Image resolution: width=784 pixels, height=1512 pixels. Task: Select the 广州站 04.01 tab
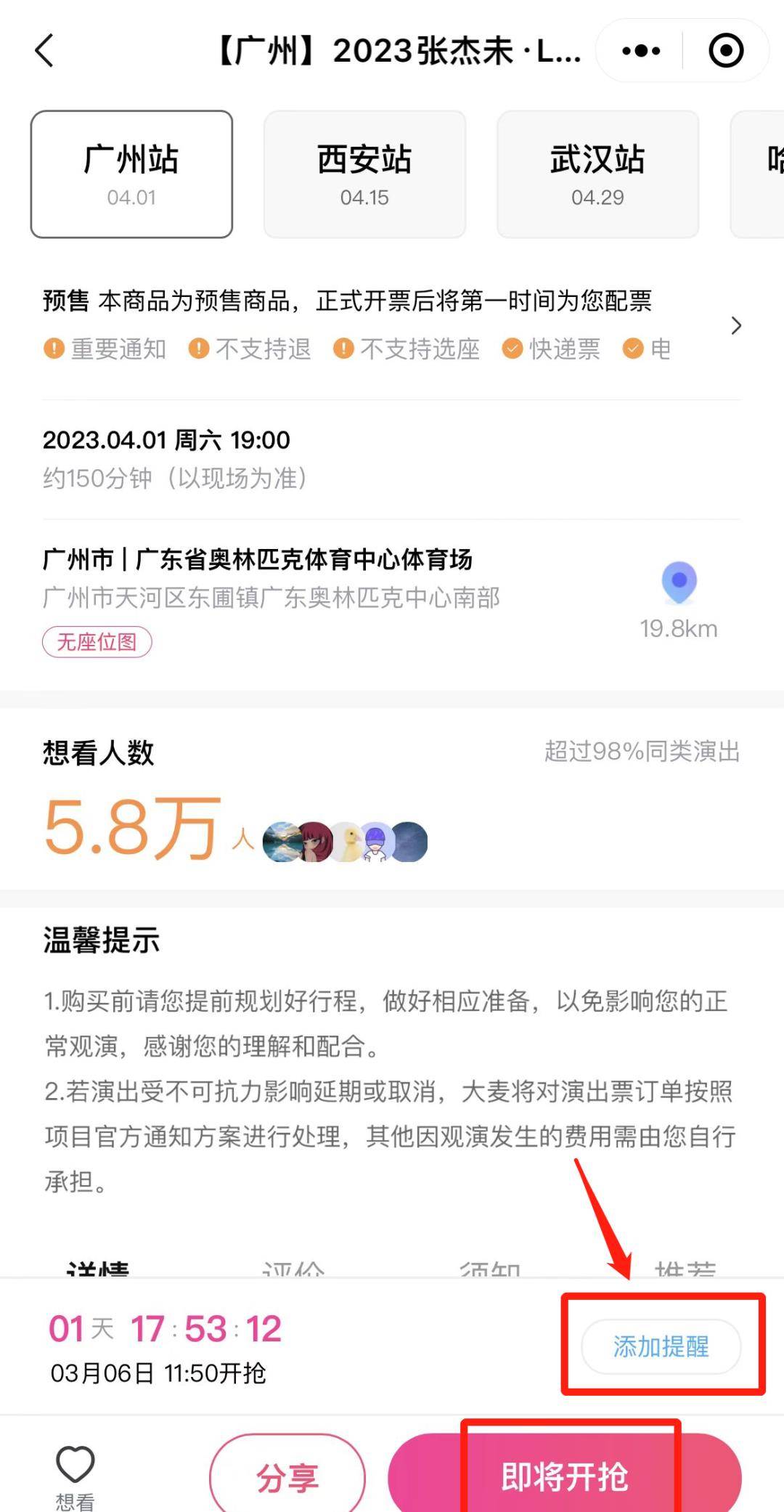click(131, 174)
